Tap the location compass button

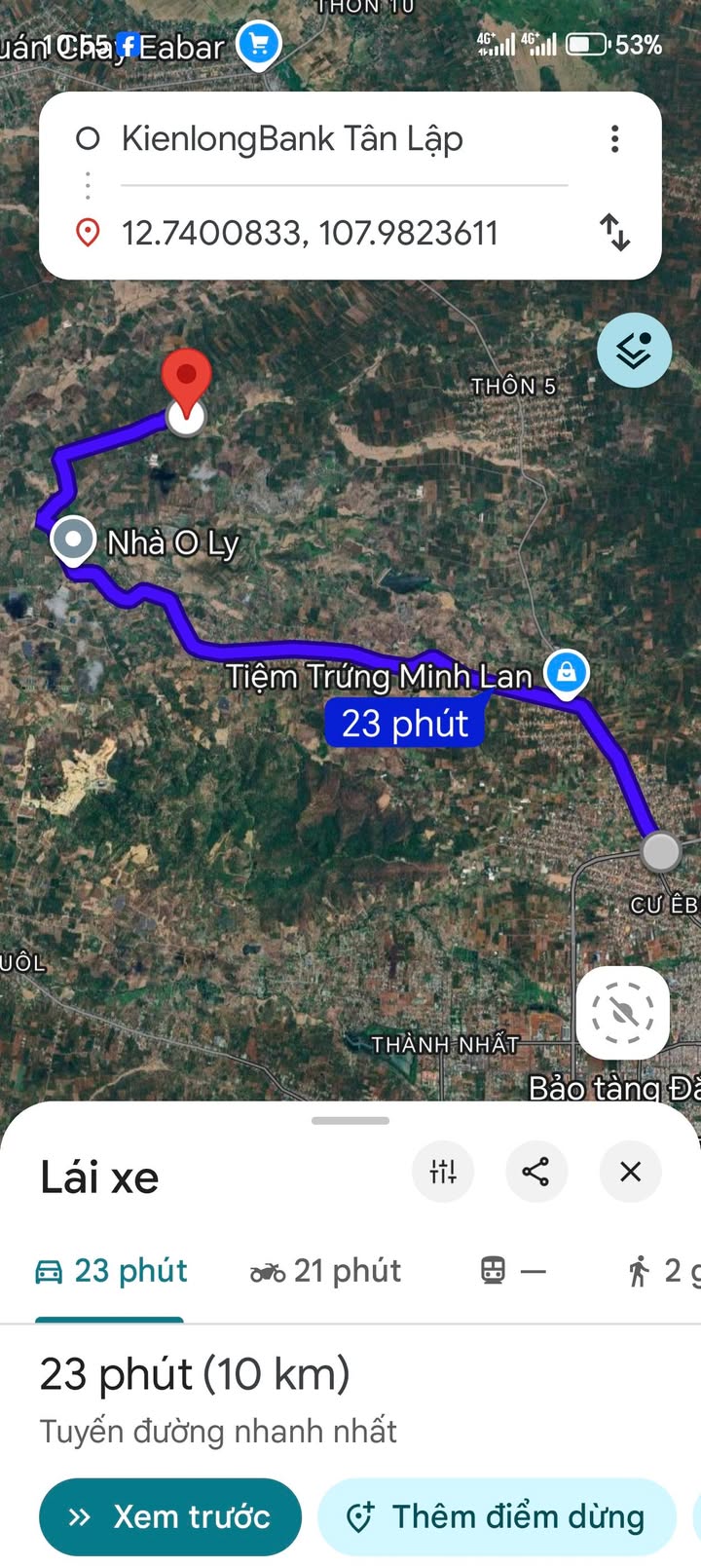click(623, 1013)
